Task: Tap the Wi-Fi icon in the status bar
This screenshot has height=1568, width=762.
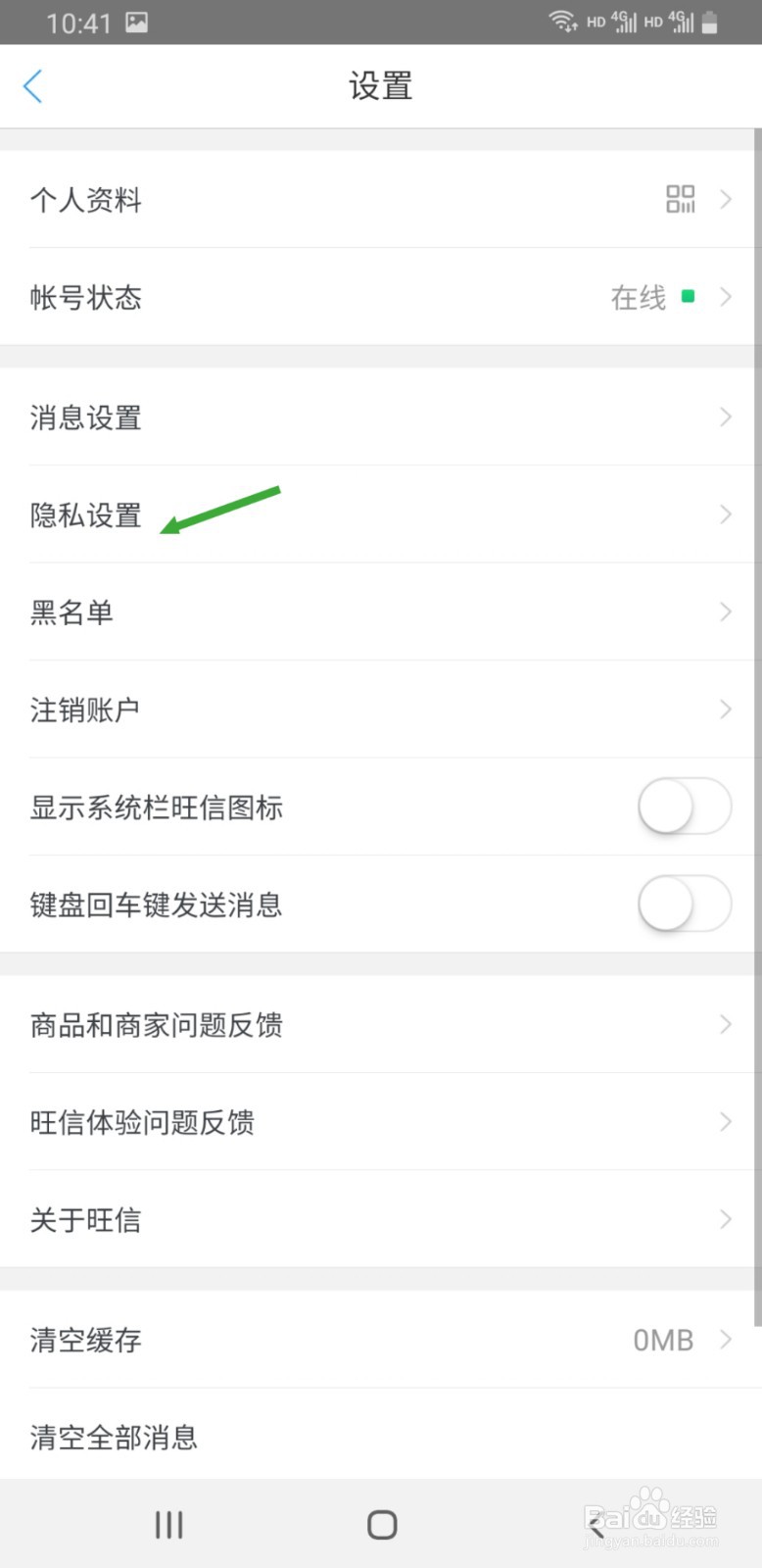Action: (561, 20)
